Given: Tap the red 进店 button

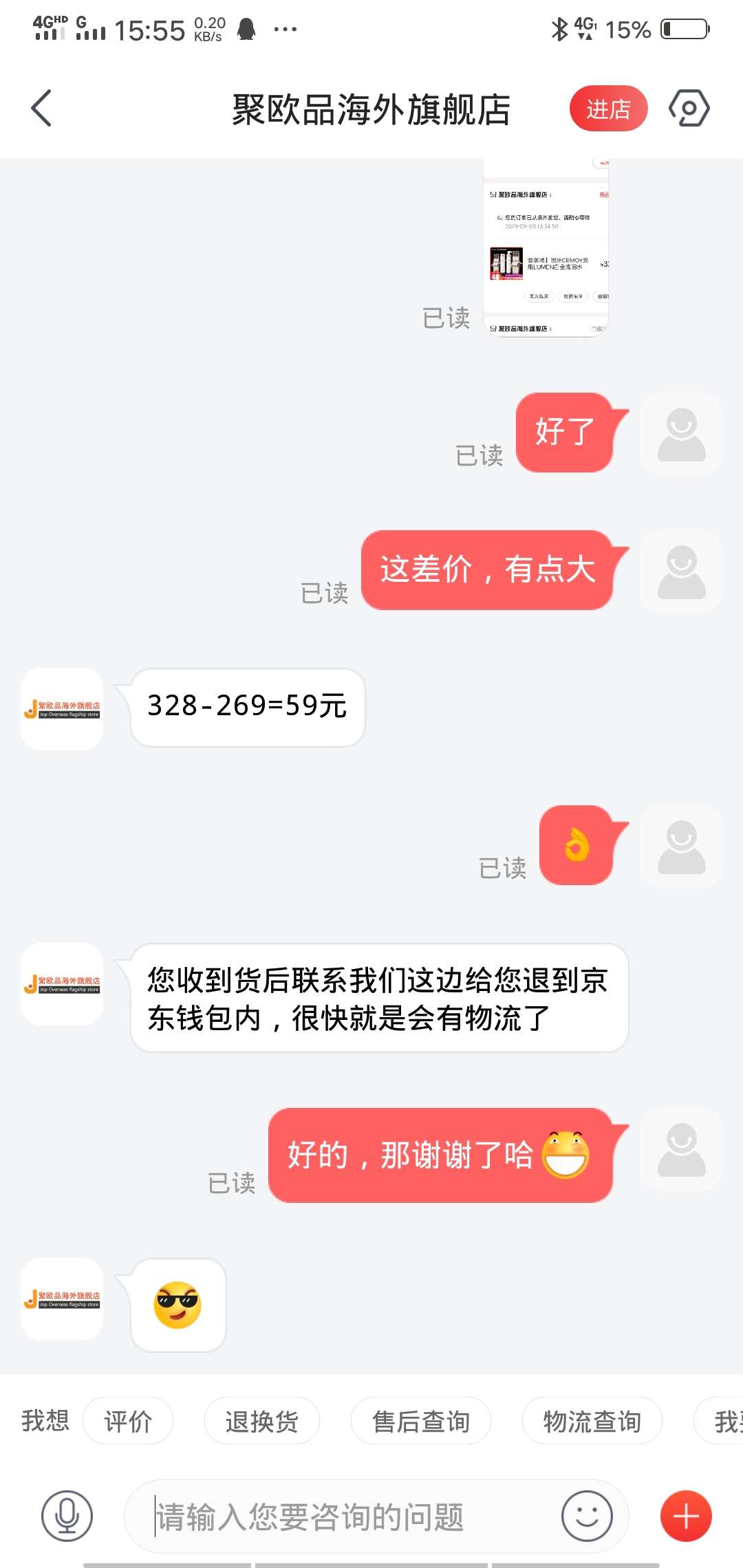Looking at the screenshot, I should 609,109.
